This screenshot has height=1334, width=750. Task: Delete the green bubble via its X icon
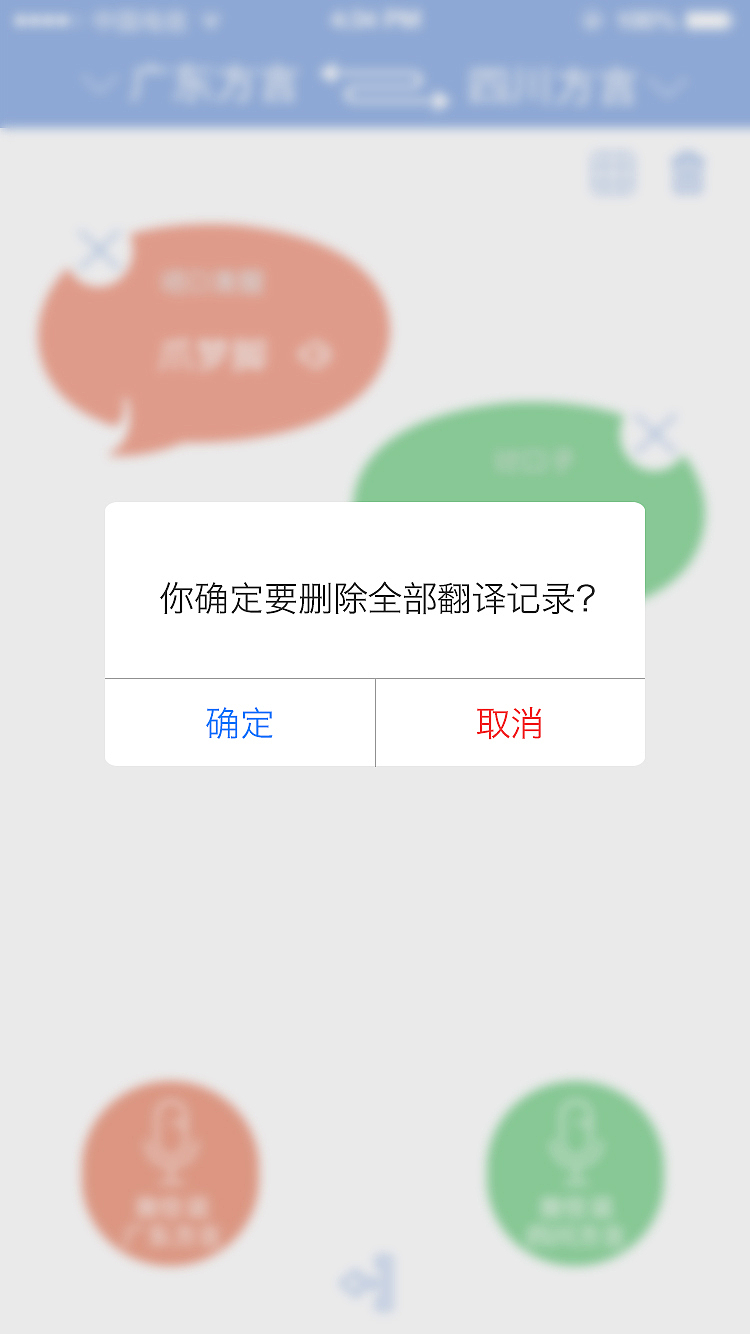(x=655, y=435)
